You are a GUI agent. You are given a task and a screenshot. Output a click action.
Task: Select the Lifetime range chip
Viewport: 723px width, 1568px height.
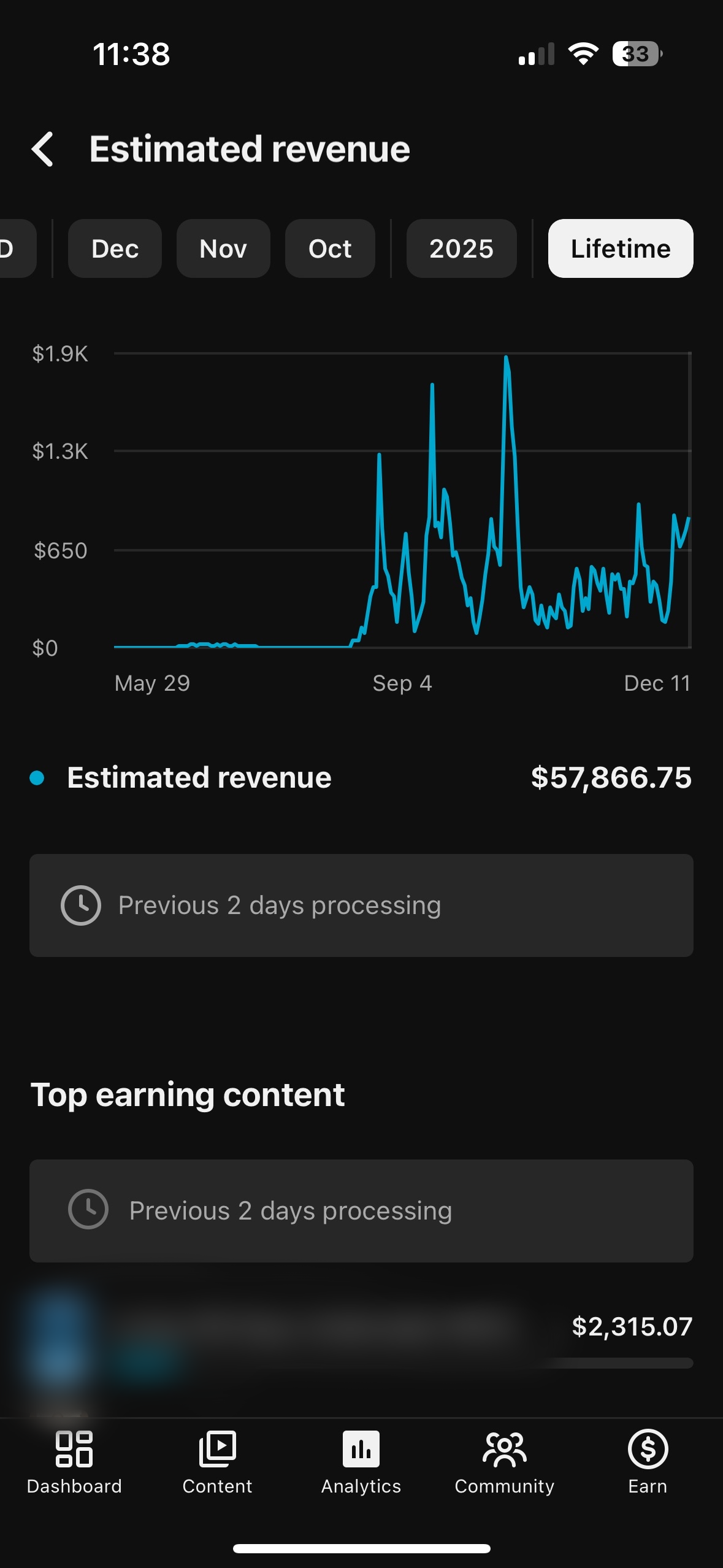coord(620,248)
